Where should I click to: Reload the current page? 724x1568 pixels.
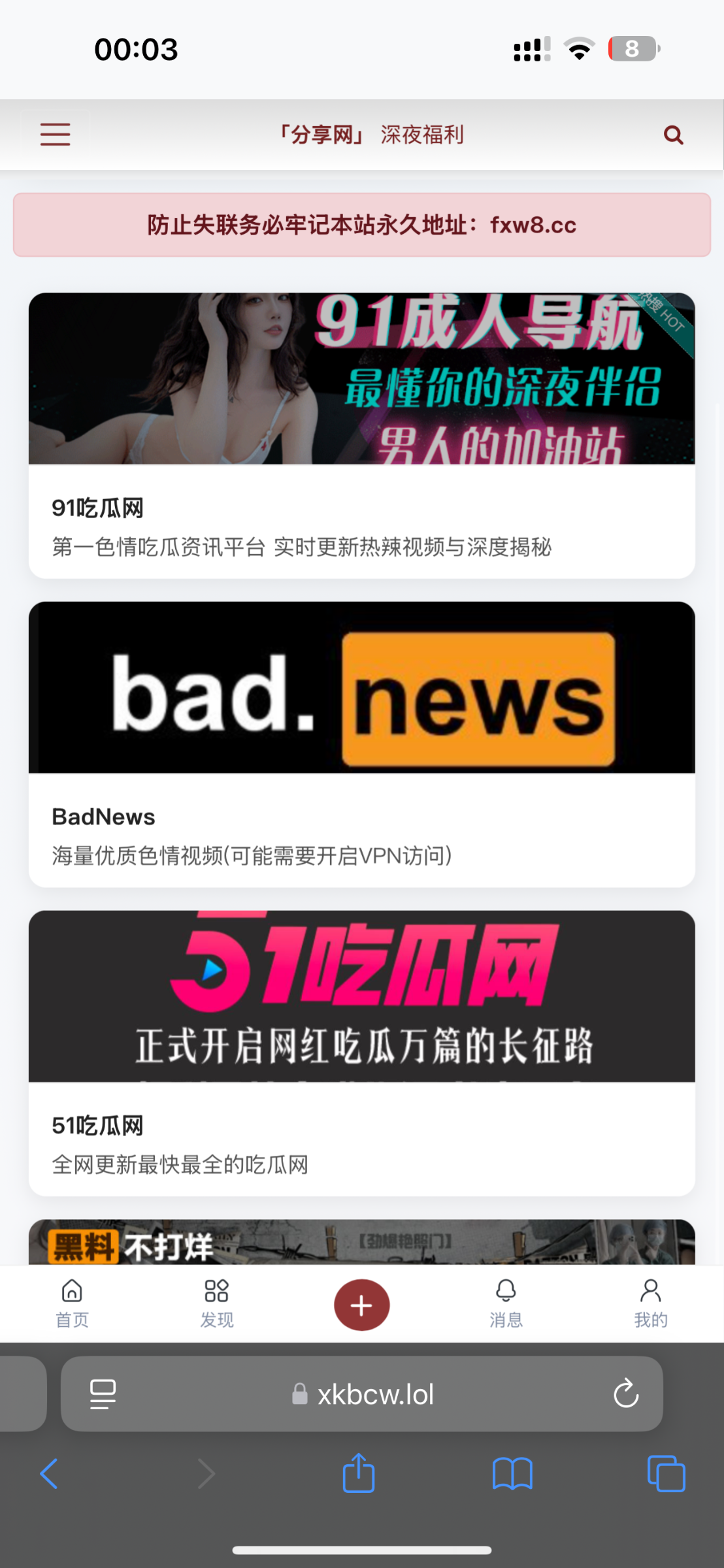coord(625,1395)
